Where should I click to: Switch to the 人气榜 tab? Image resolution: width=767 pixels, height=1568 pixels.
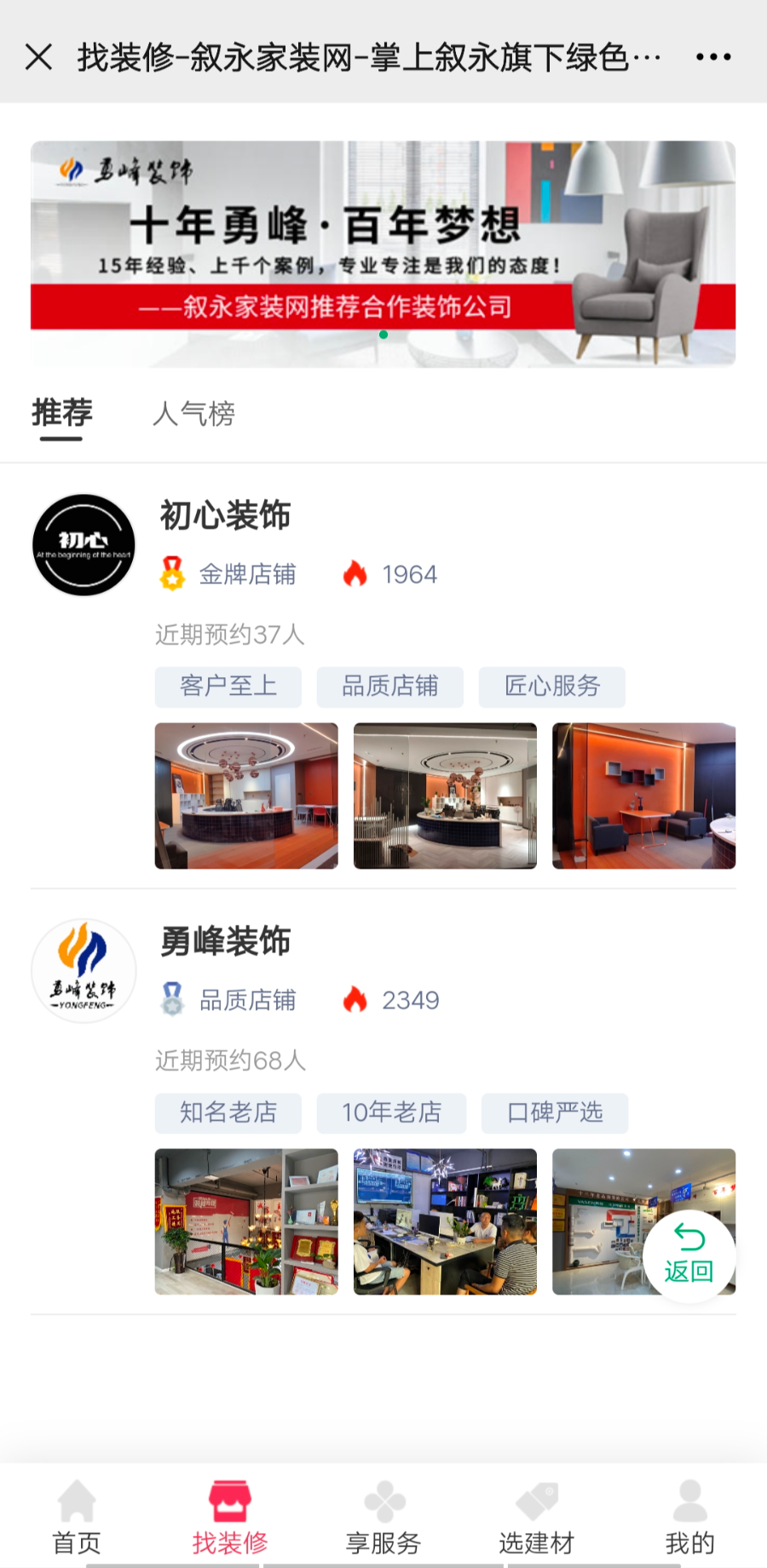(193, 414)
